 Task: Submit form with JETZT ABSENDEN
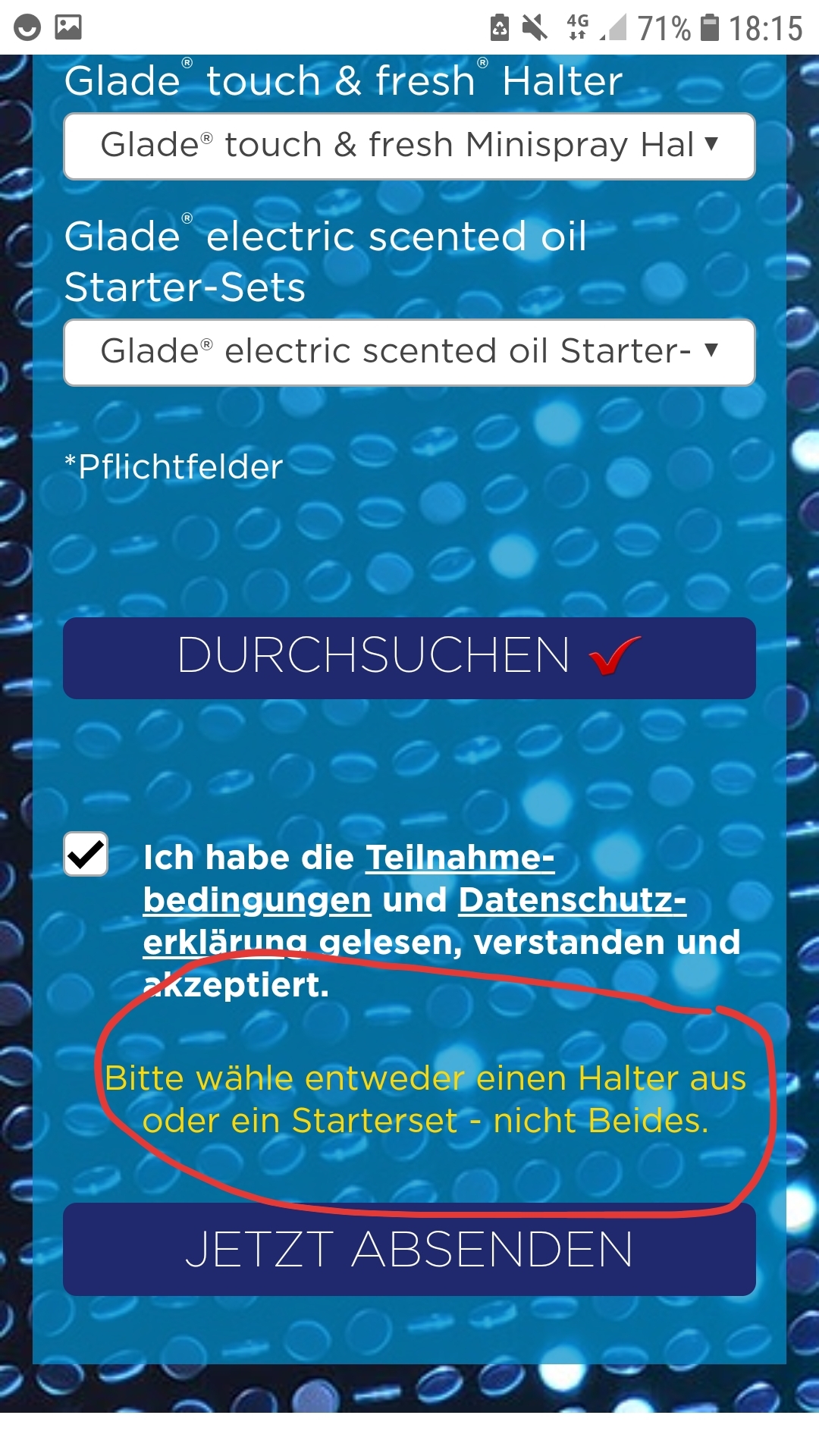tap(409, 1250)
